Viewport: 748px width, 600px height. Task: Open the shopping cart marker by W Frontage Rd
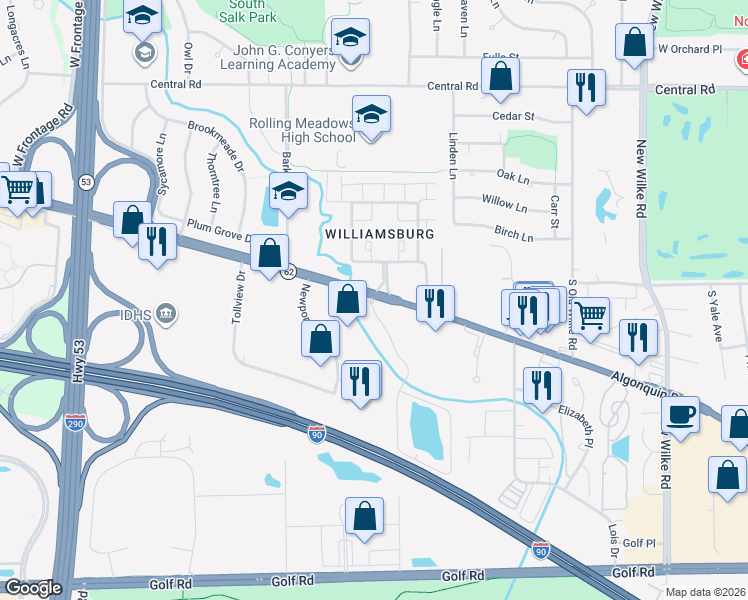coord(18,188)
